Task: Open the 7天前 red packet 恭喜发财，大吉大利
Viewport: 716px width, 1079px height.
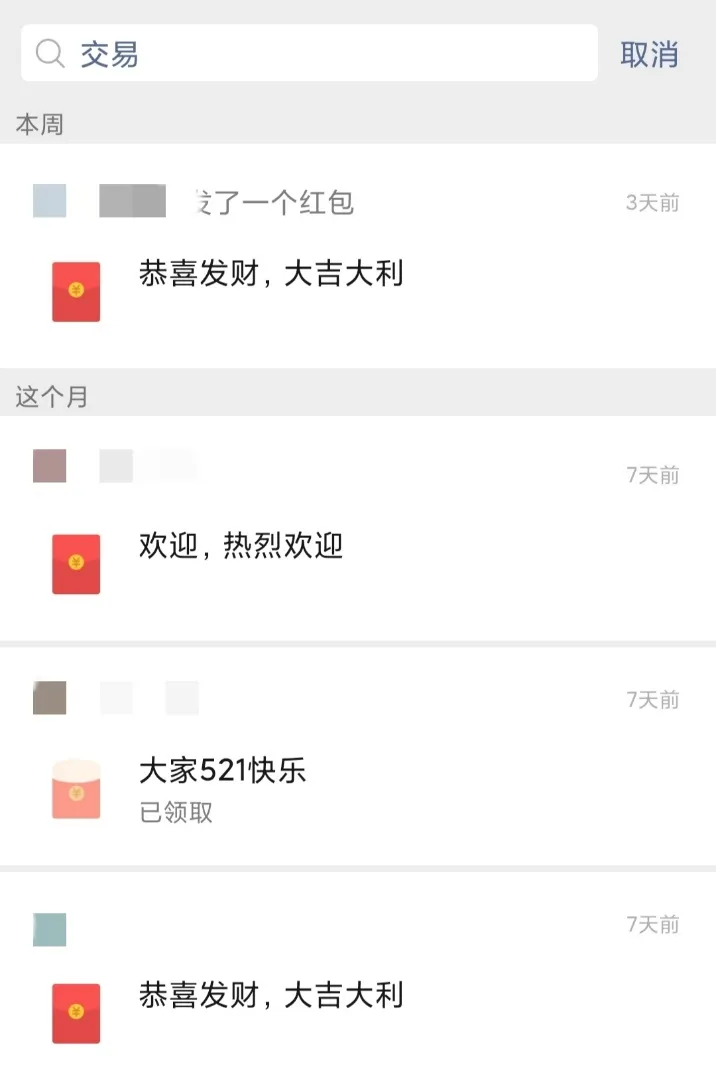Action: [x=270, y=996]
